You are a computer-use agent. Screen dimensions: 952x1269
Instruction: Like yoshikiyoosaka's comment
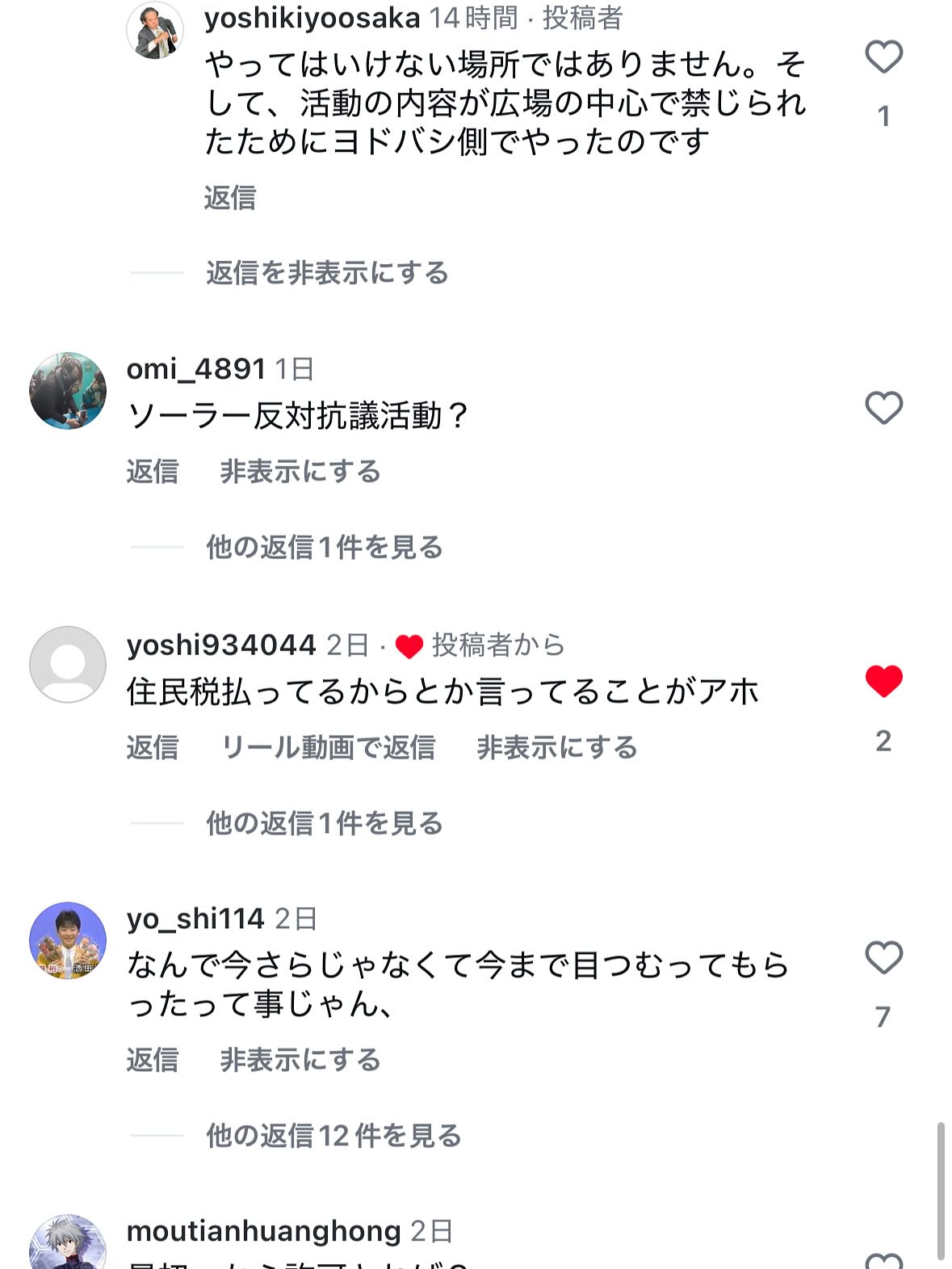click(x=883, y=57)
